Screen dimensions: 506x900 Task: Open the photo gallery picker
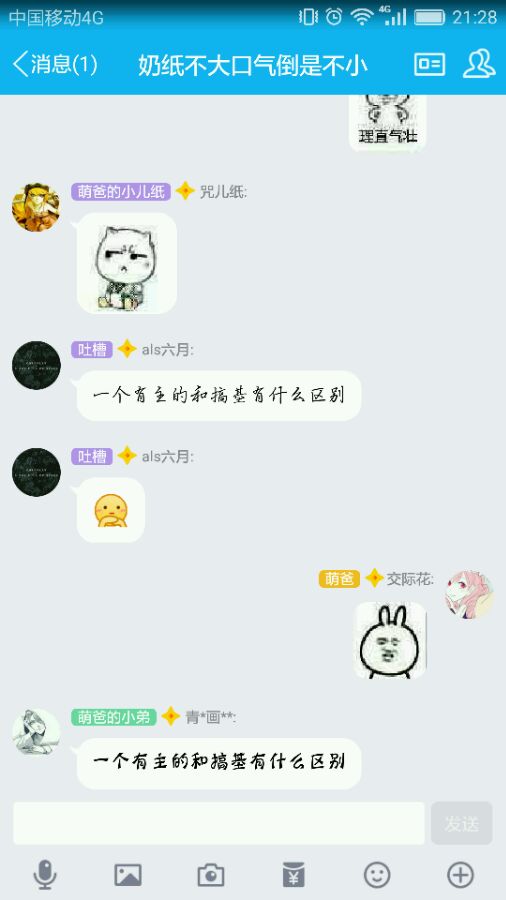[x=128, y=875]
